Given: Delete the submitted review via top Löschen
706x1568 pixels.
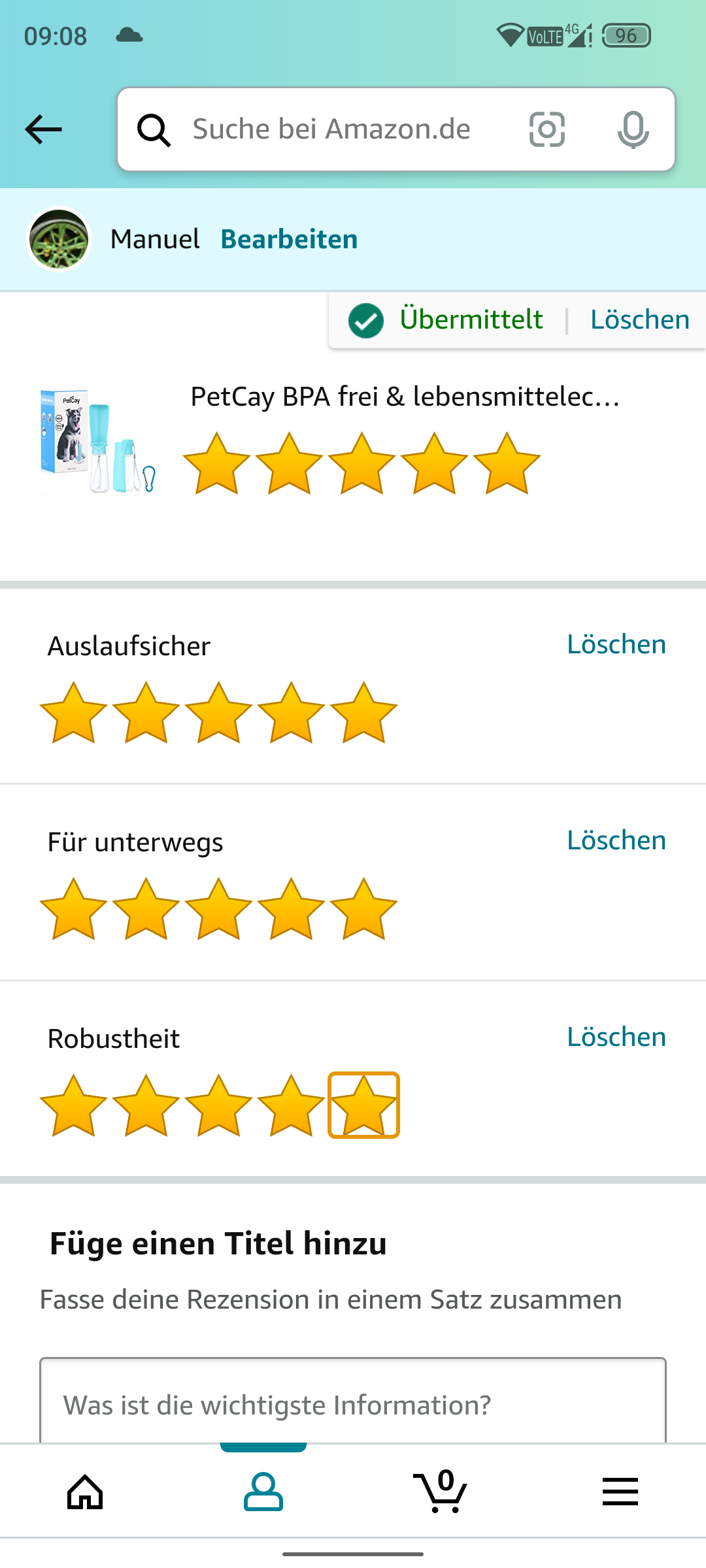Looking at the screenshot, I should tap(639, 319).
